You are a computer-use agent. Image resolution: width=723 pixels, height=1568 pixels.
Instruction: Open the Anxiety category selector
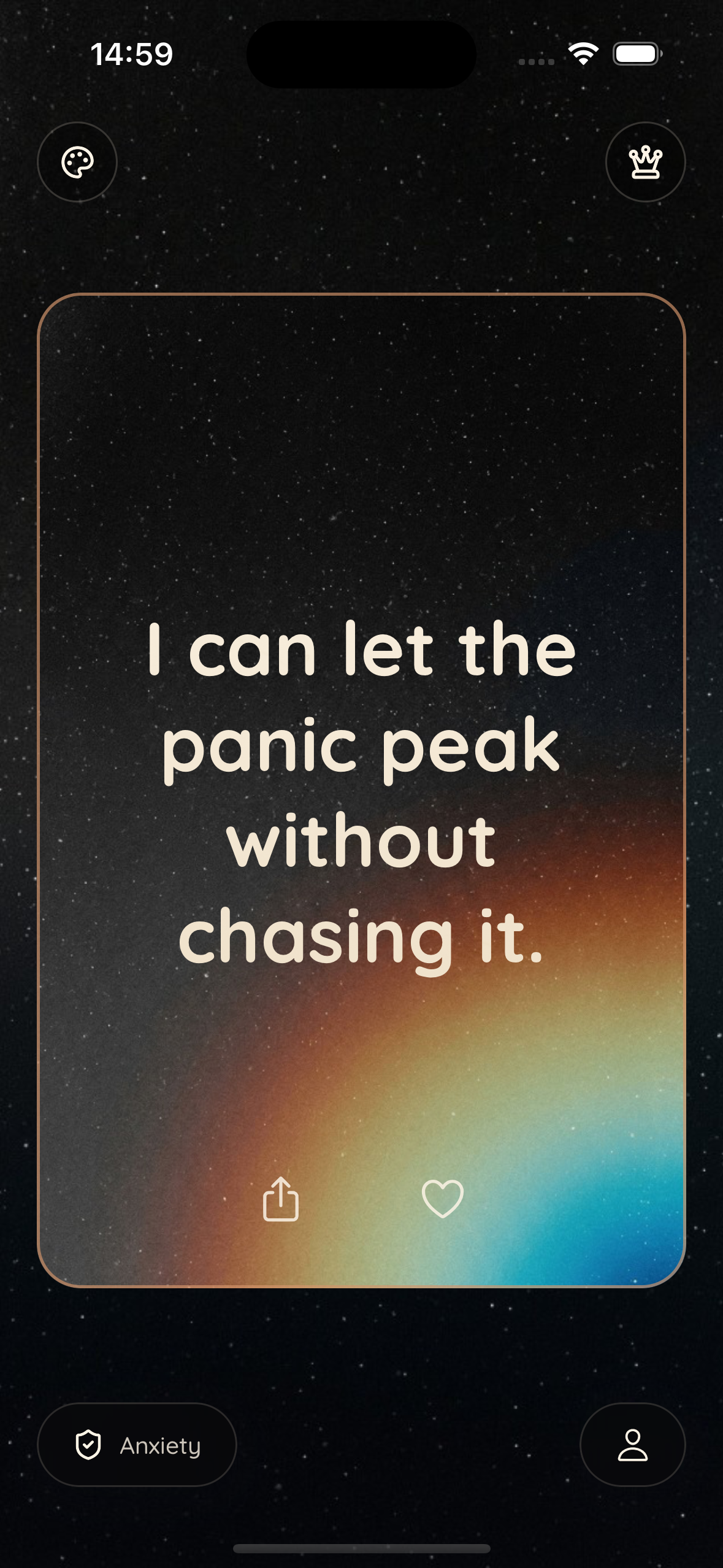tap(137, 1445)
